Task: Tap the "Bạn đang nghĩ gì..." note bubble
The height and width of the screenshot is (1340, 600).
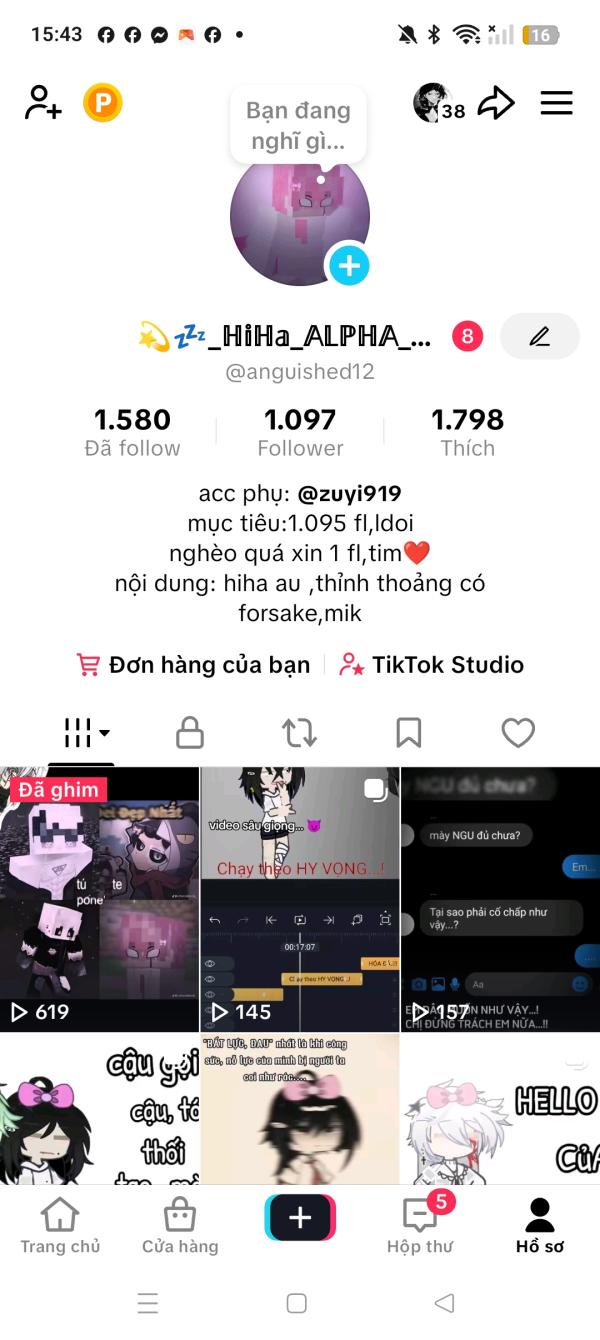Action: tap(298, 125)
